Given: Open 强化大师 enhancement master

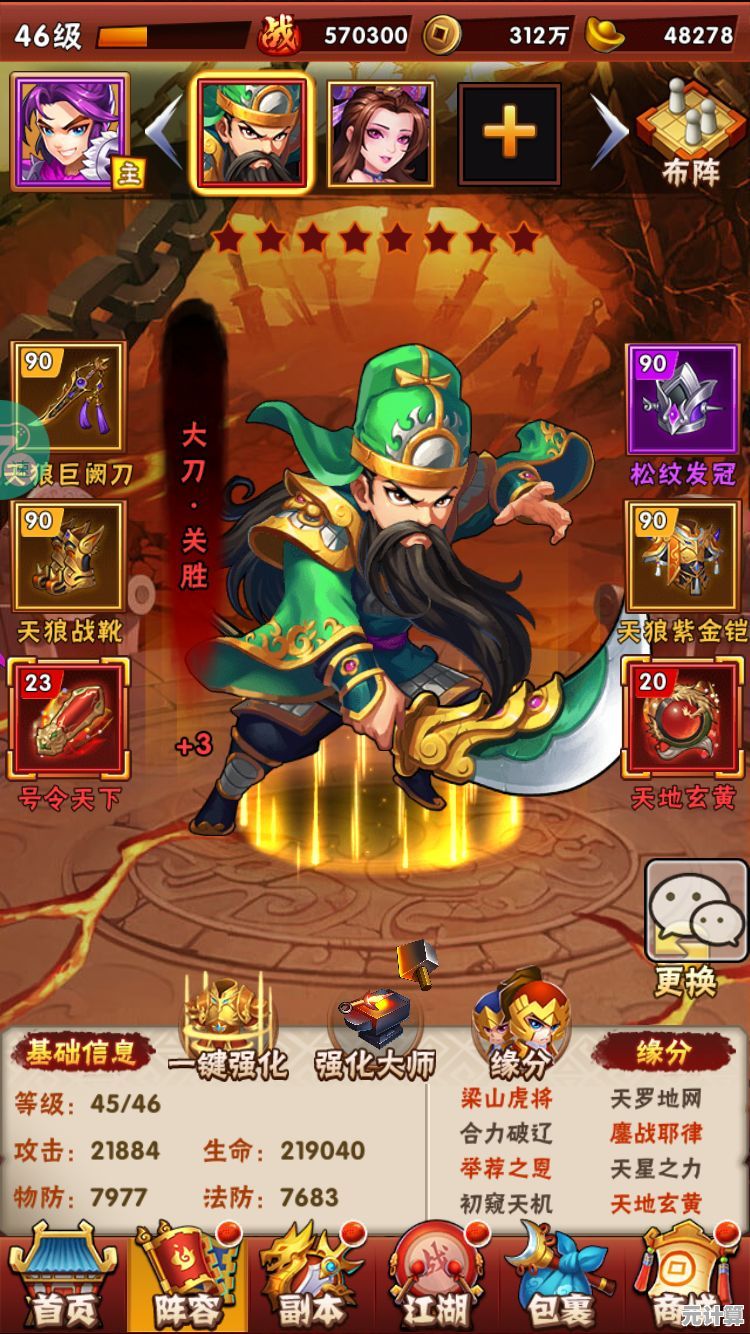Looking at the screenshot, I should click(x=375, y=1030).
